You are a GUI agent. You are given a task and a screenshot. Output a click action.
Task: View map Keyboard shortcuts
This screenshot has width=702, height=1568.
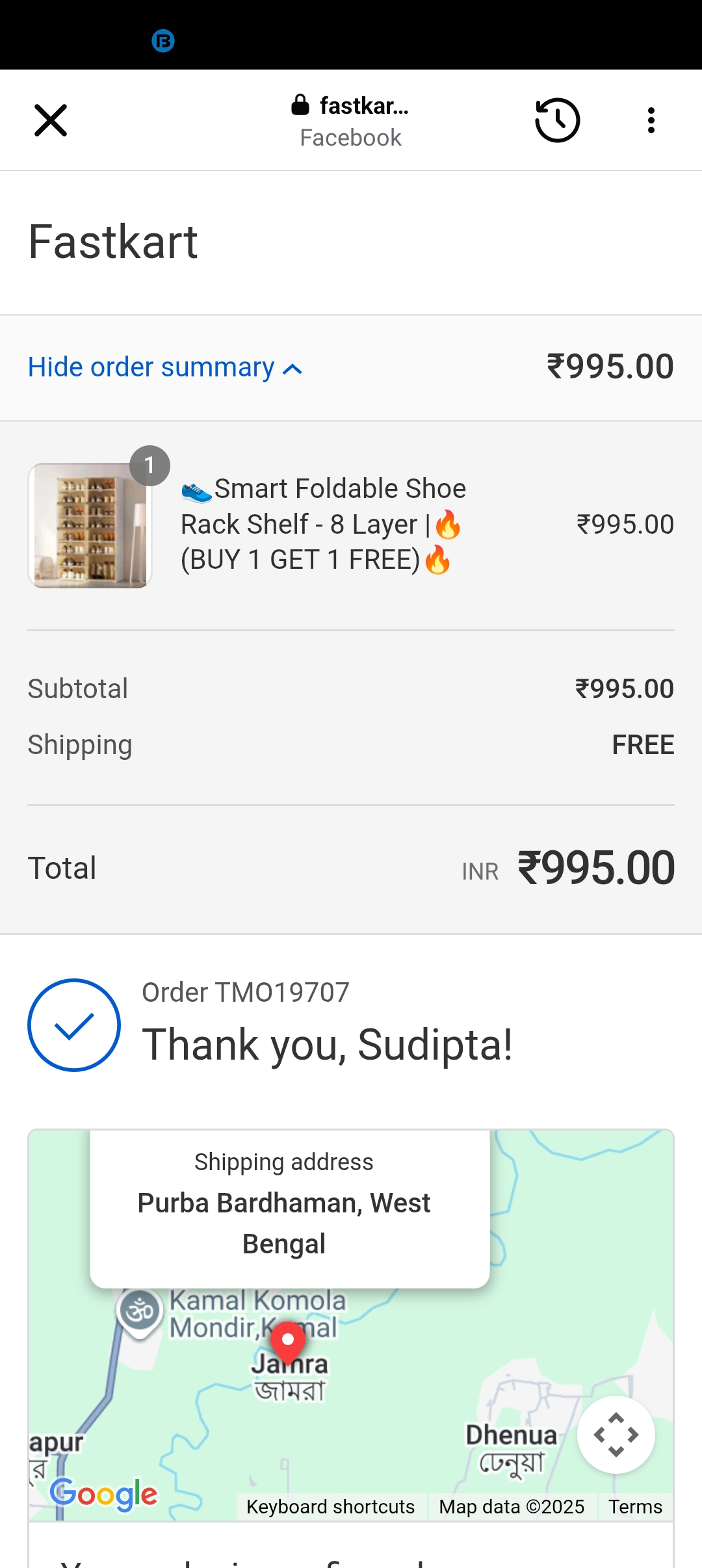330,1506
